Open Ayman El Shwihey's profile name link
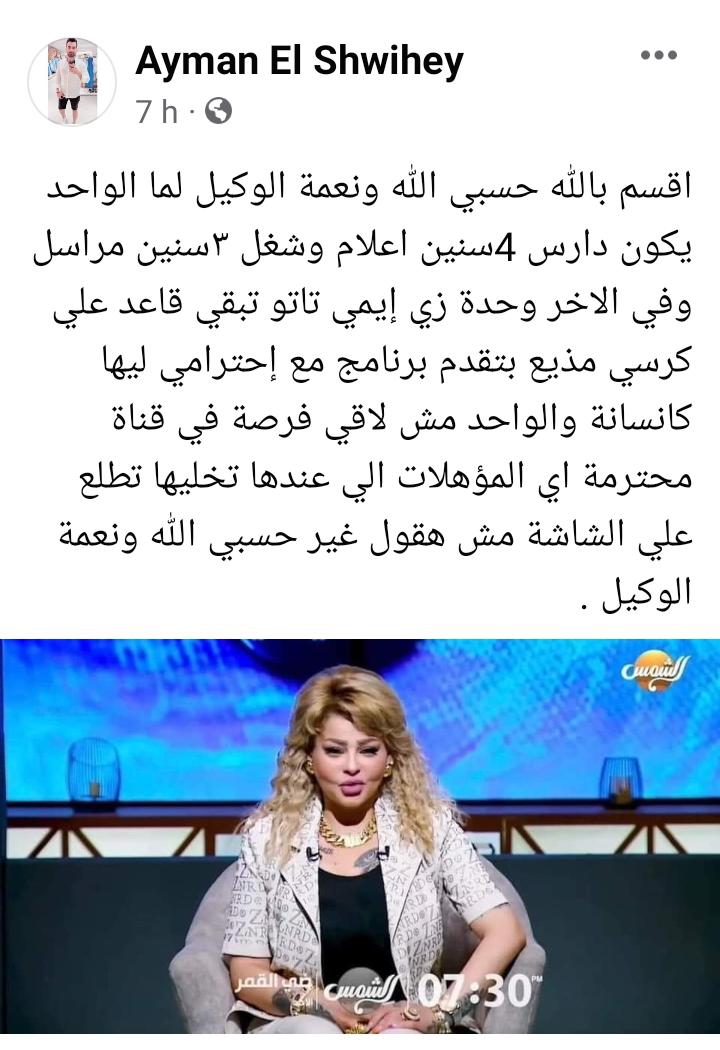 299,61
